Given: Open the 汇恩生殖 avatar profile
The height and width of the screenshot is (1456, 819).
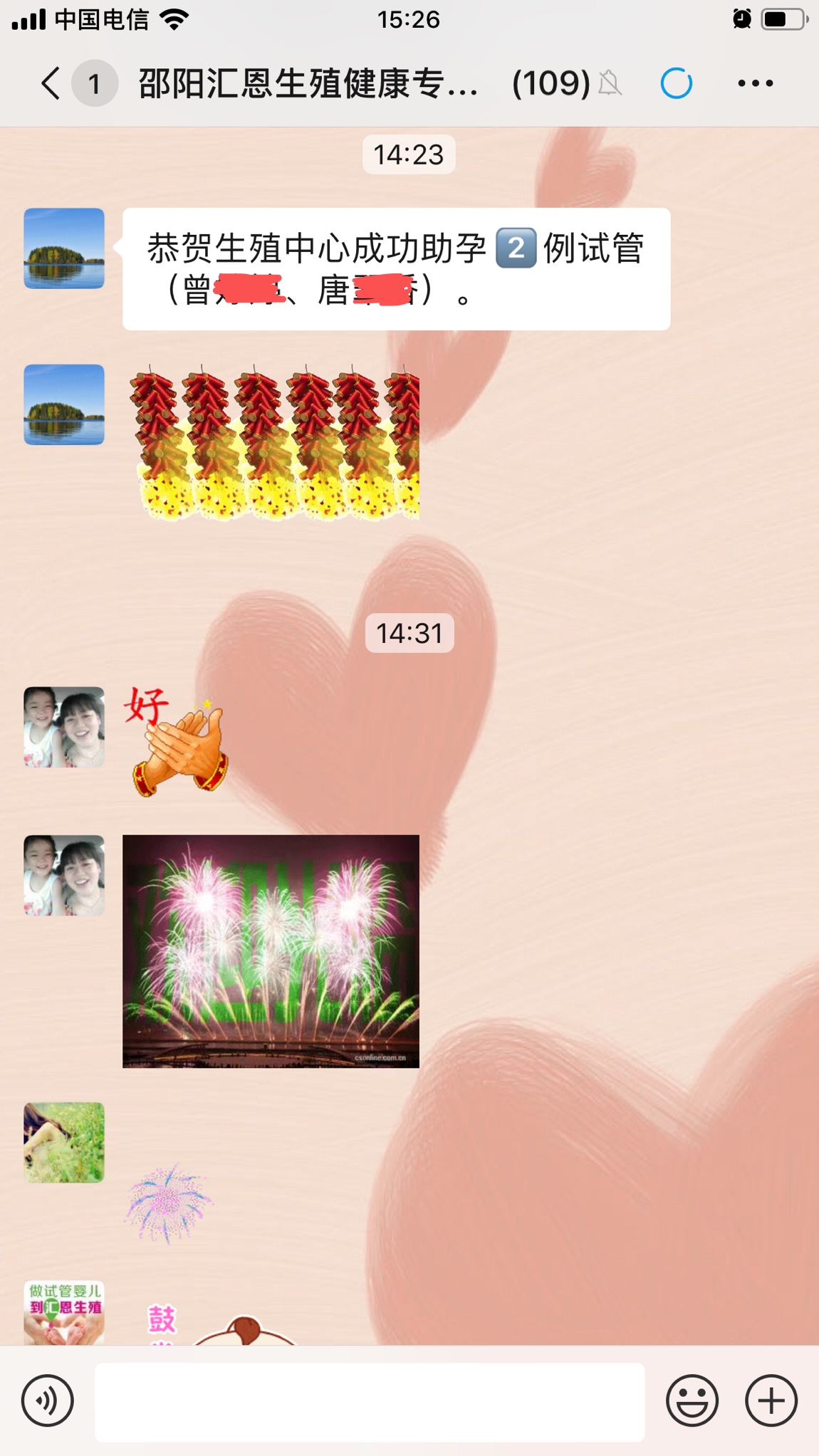Looking at the screenshot, I should [x=64, y=1314].
